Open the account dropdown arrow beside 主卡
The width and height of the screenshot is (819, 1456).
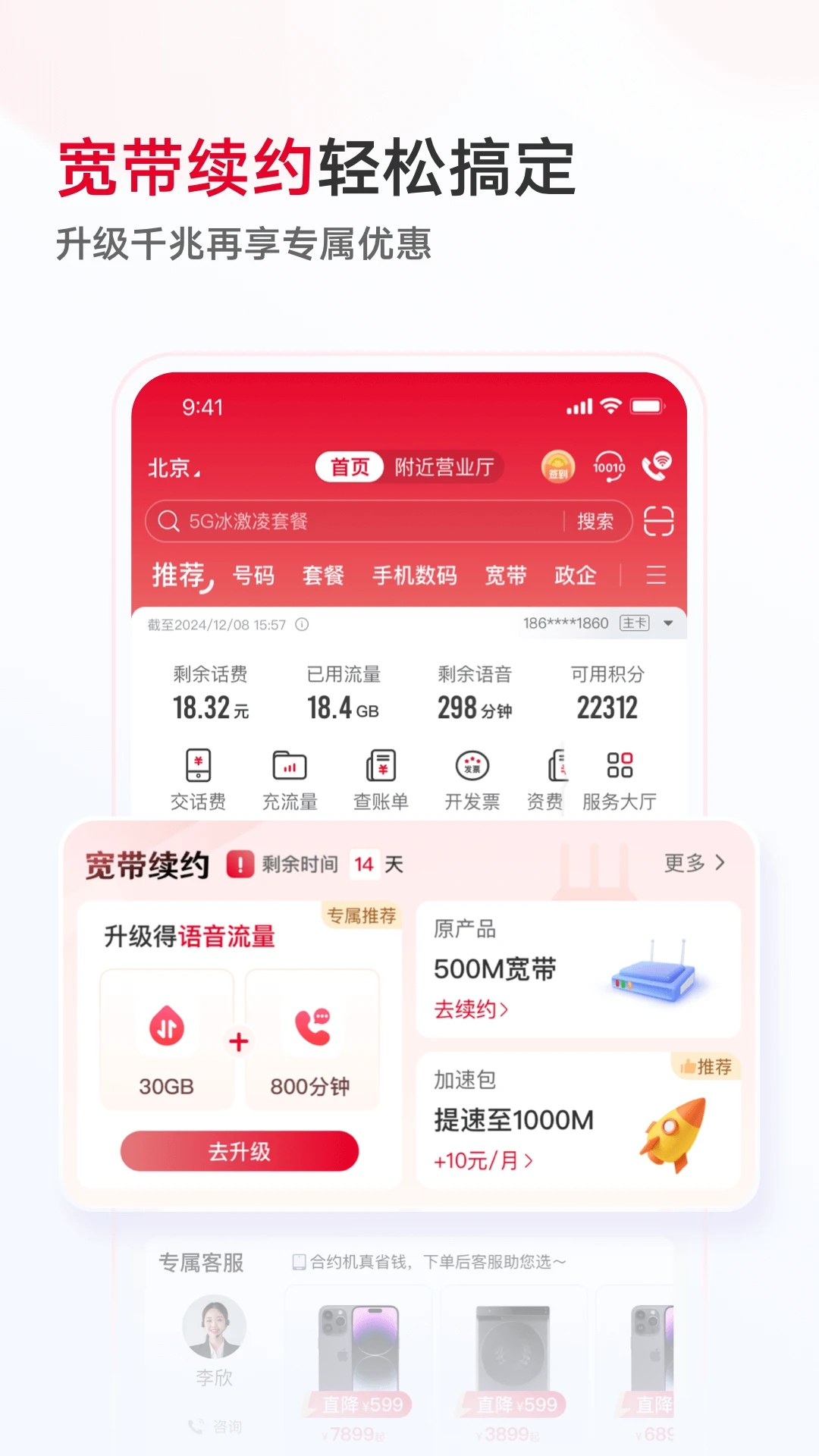click(x=670, y=624)
